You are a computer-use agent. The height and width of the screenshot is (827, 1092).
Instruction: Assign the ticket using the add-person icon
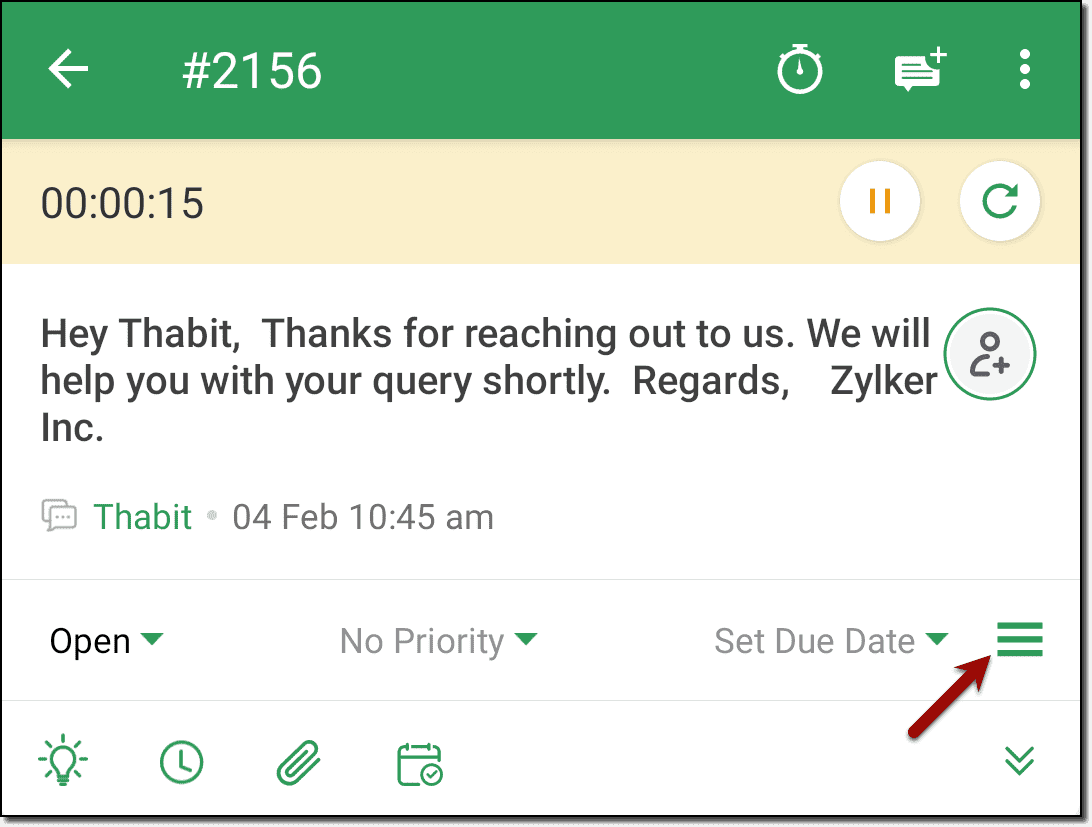click(x=990, y=356)
